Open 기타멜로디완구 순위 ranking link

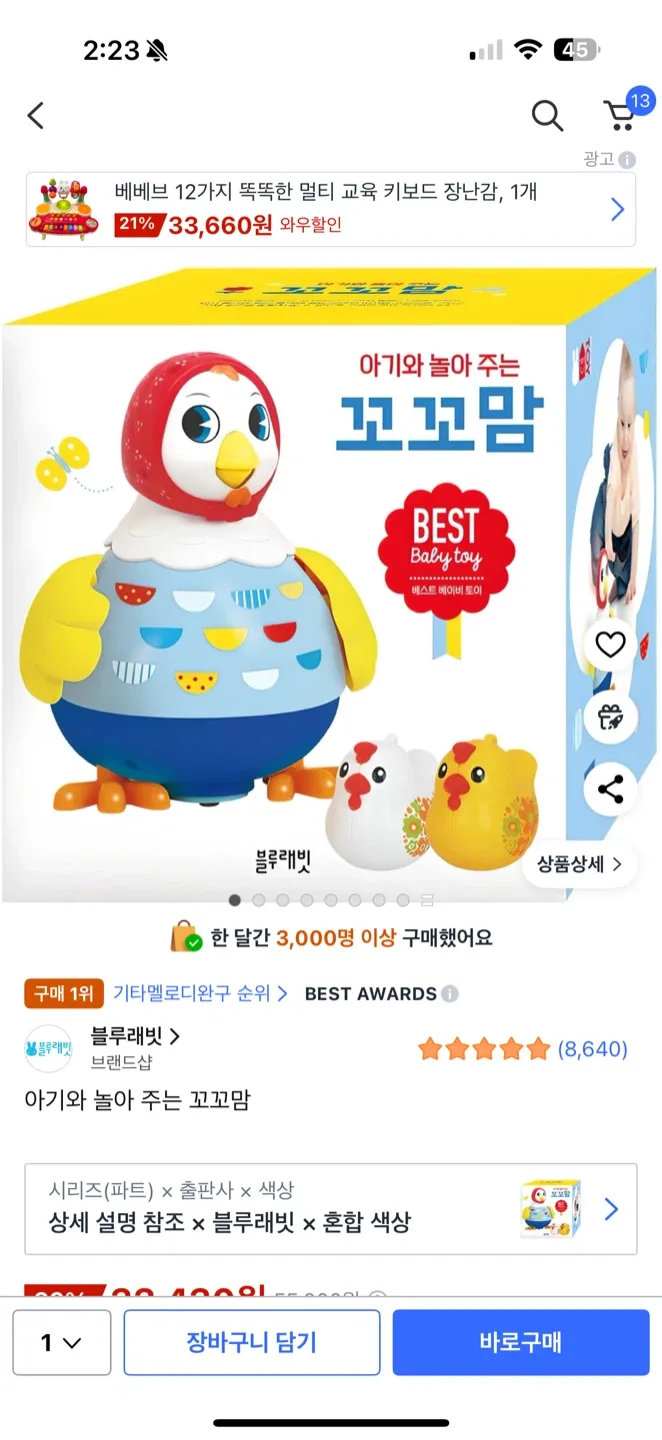200,993
